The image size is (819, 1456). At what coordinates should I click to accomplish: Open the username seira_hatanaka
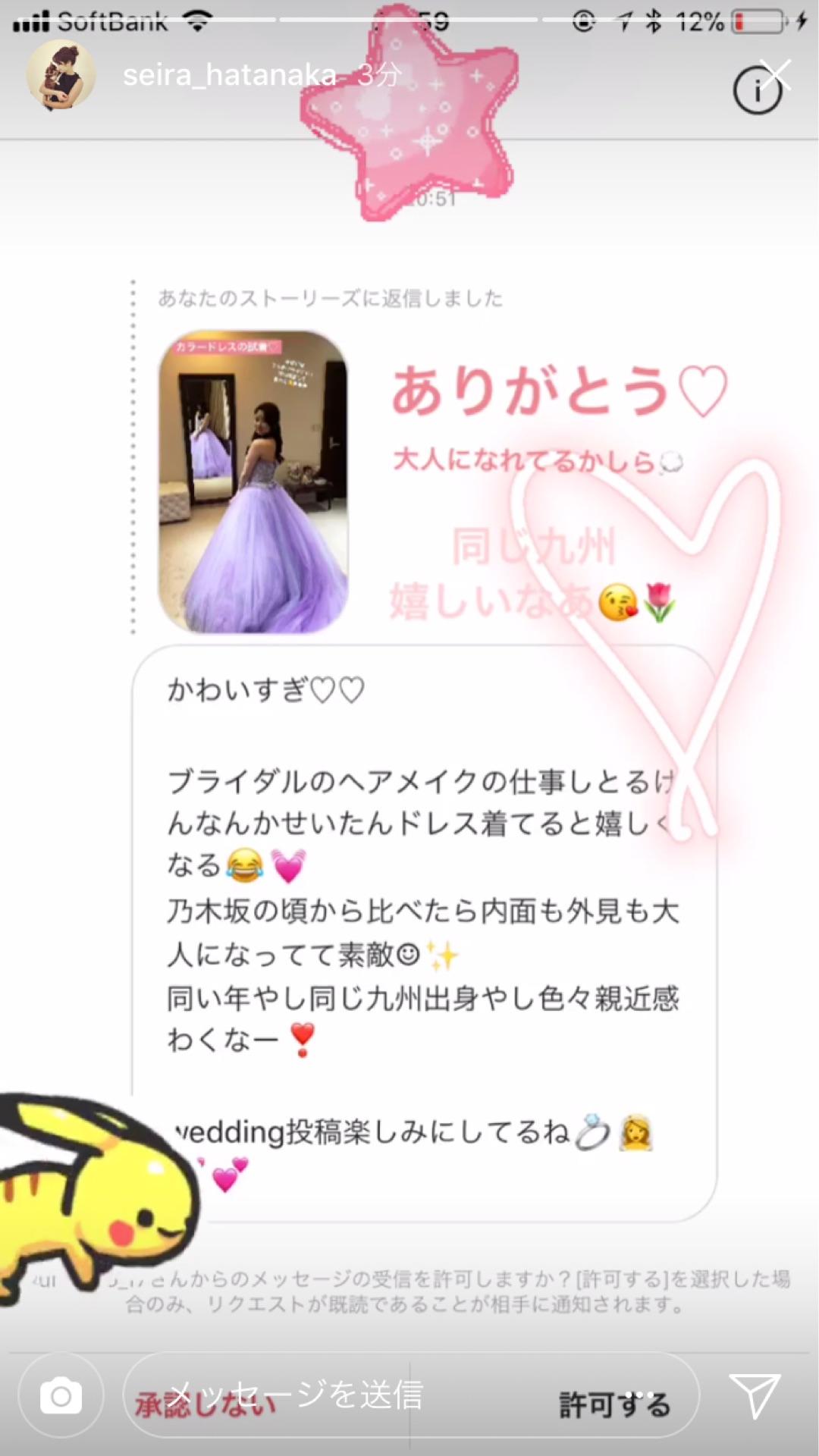point(227,76)
